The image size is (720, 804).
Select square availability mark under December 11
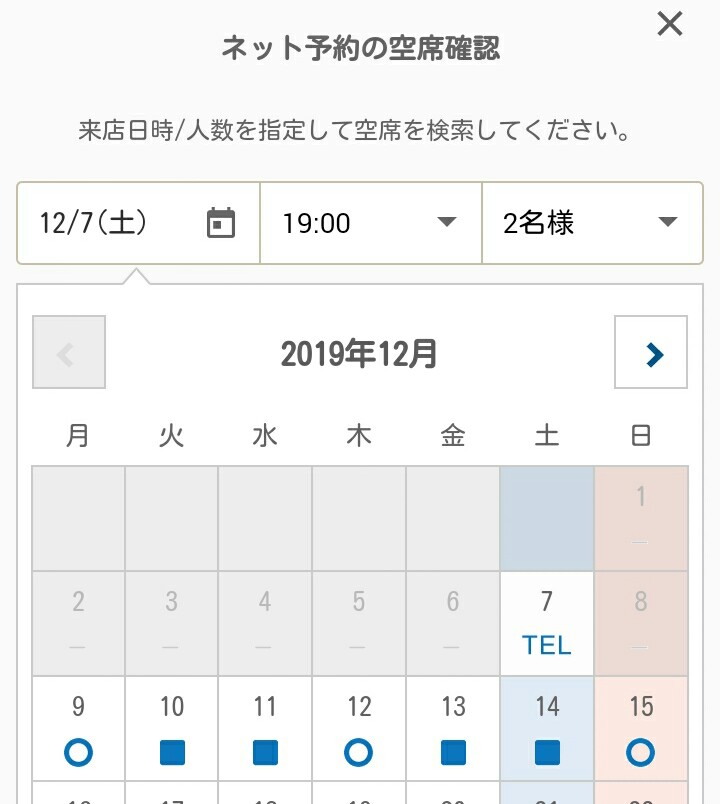click(265, 751)
